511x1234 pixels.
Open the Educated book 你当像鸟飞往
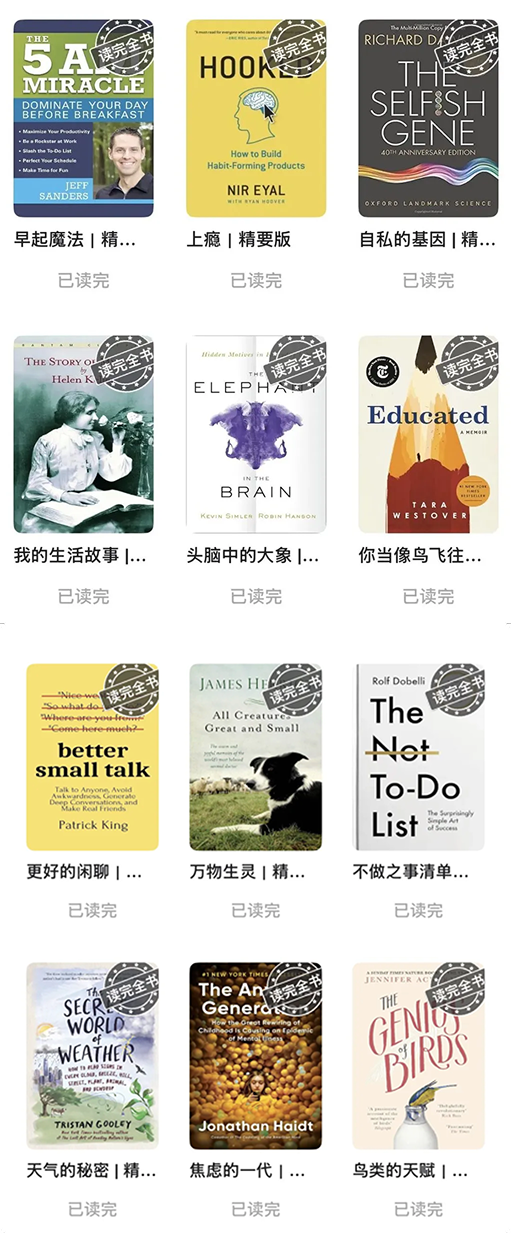428,435
